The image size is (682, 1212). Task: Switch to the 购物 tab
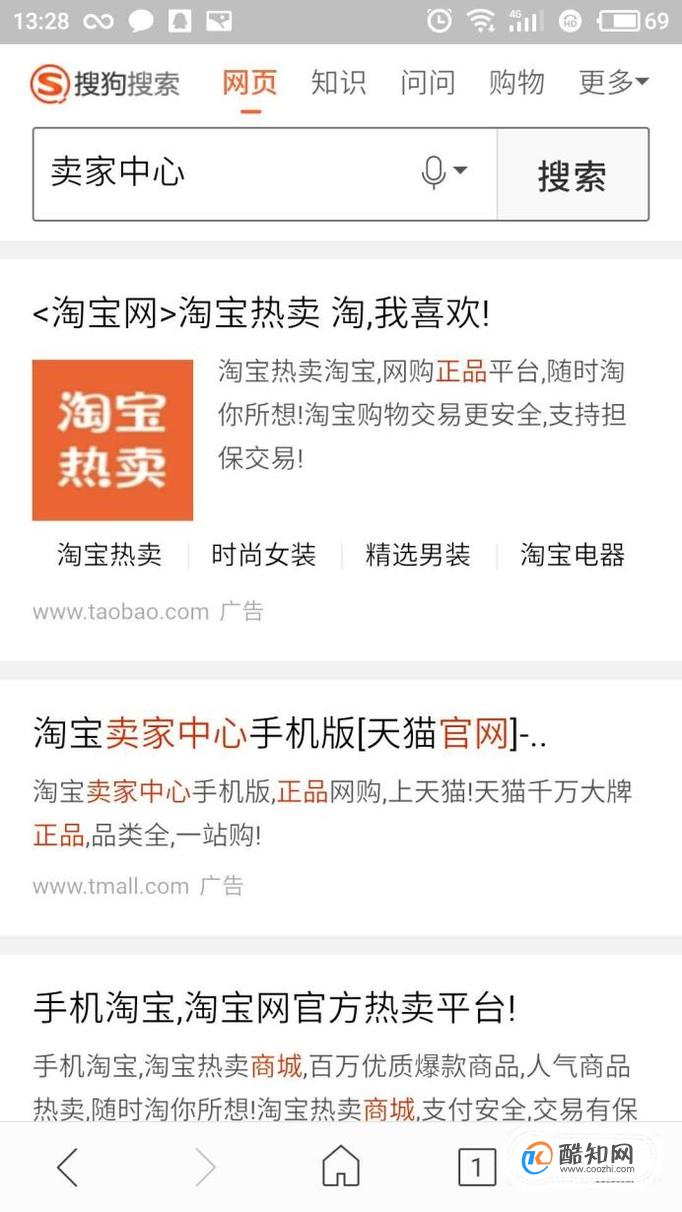pyautogui.click(x=516, y=82)
